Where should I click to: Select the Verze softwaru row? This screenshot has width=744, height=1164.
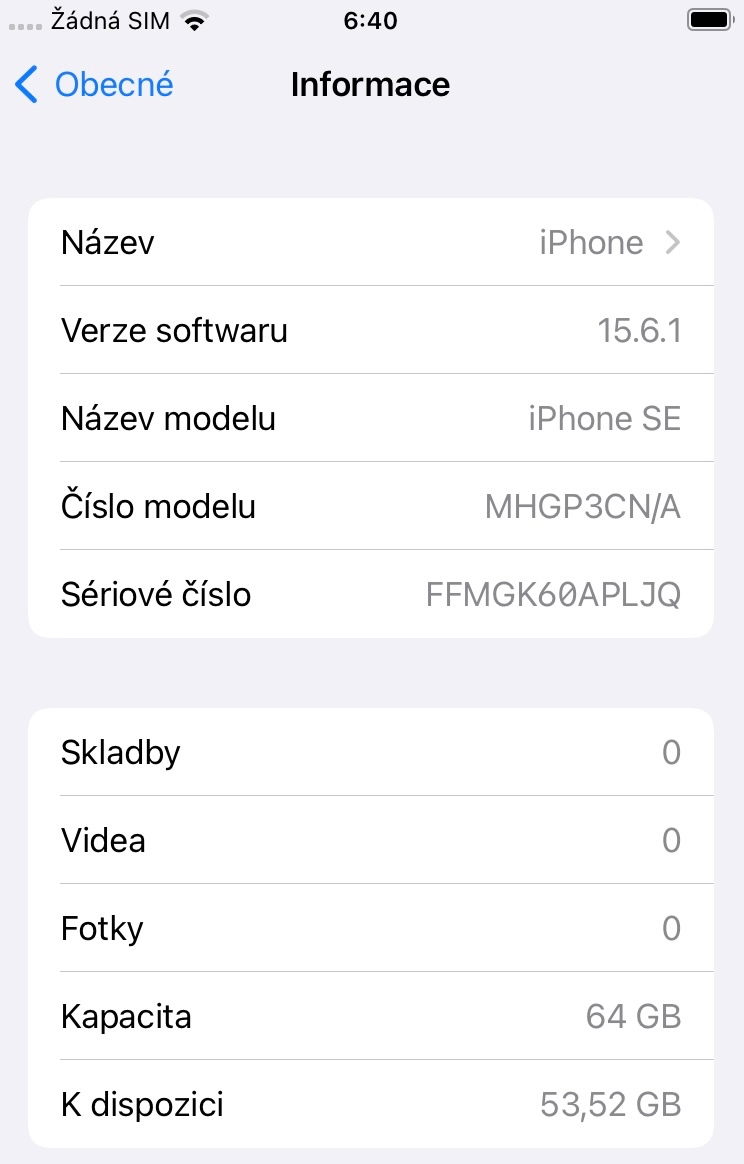371,330
